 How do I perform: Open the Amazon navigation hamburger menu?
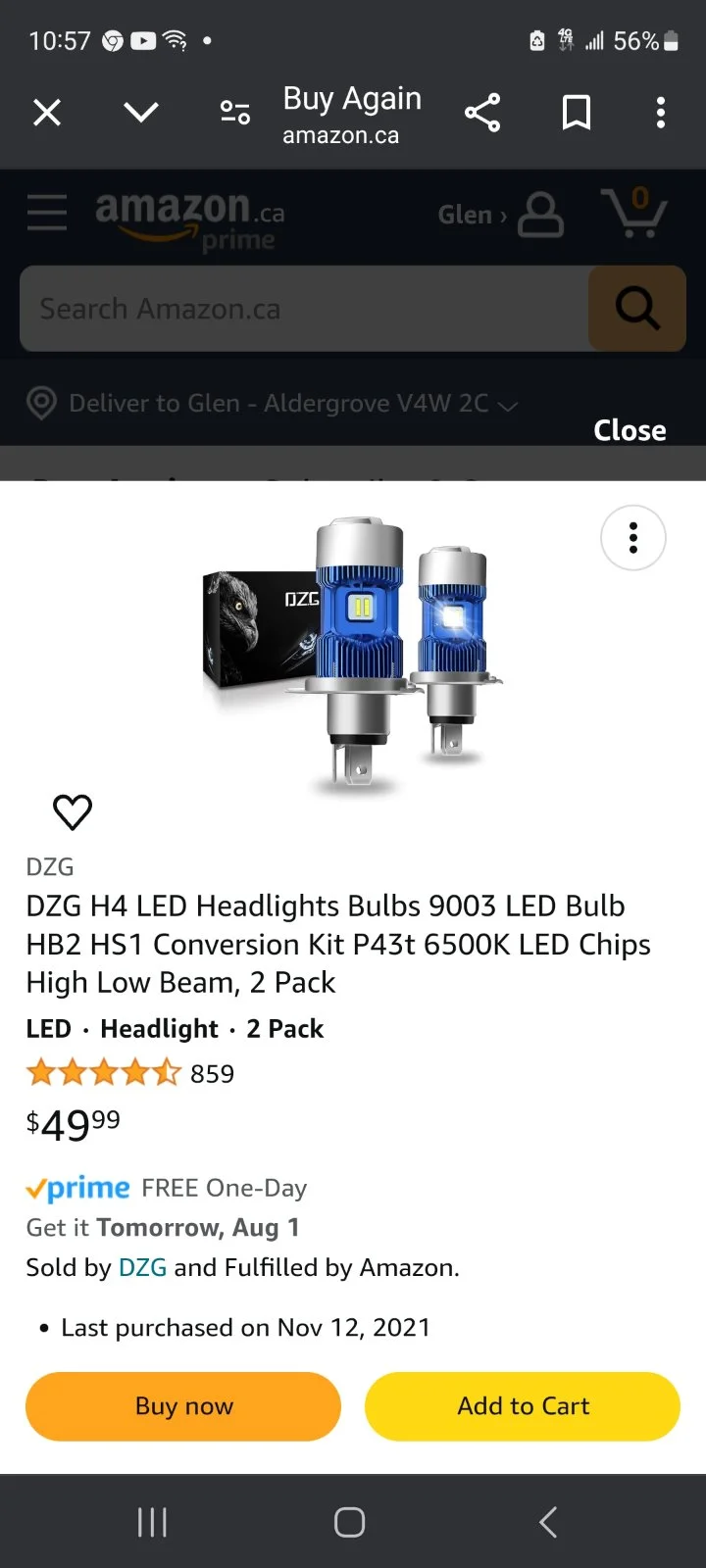point(46,212)
